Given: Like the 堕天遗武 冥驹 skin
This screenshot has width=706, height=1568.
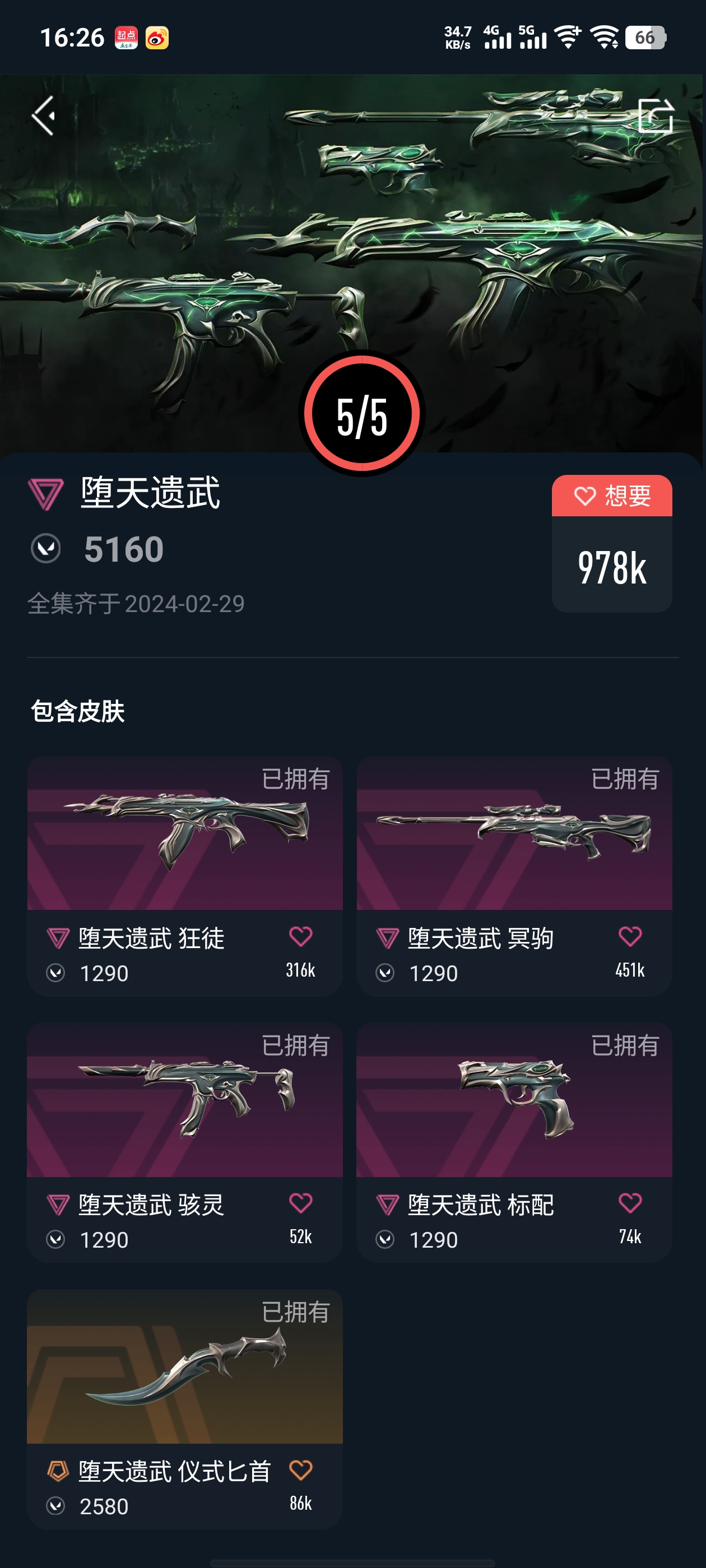Looking at the screenshot, I should point(630,936).
